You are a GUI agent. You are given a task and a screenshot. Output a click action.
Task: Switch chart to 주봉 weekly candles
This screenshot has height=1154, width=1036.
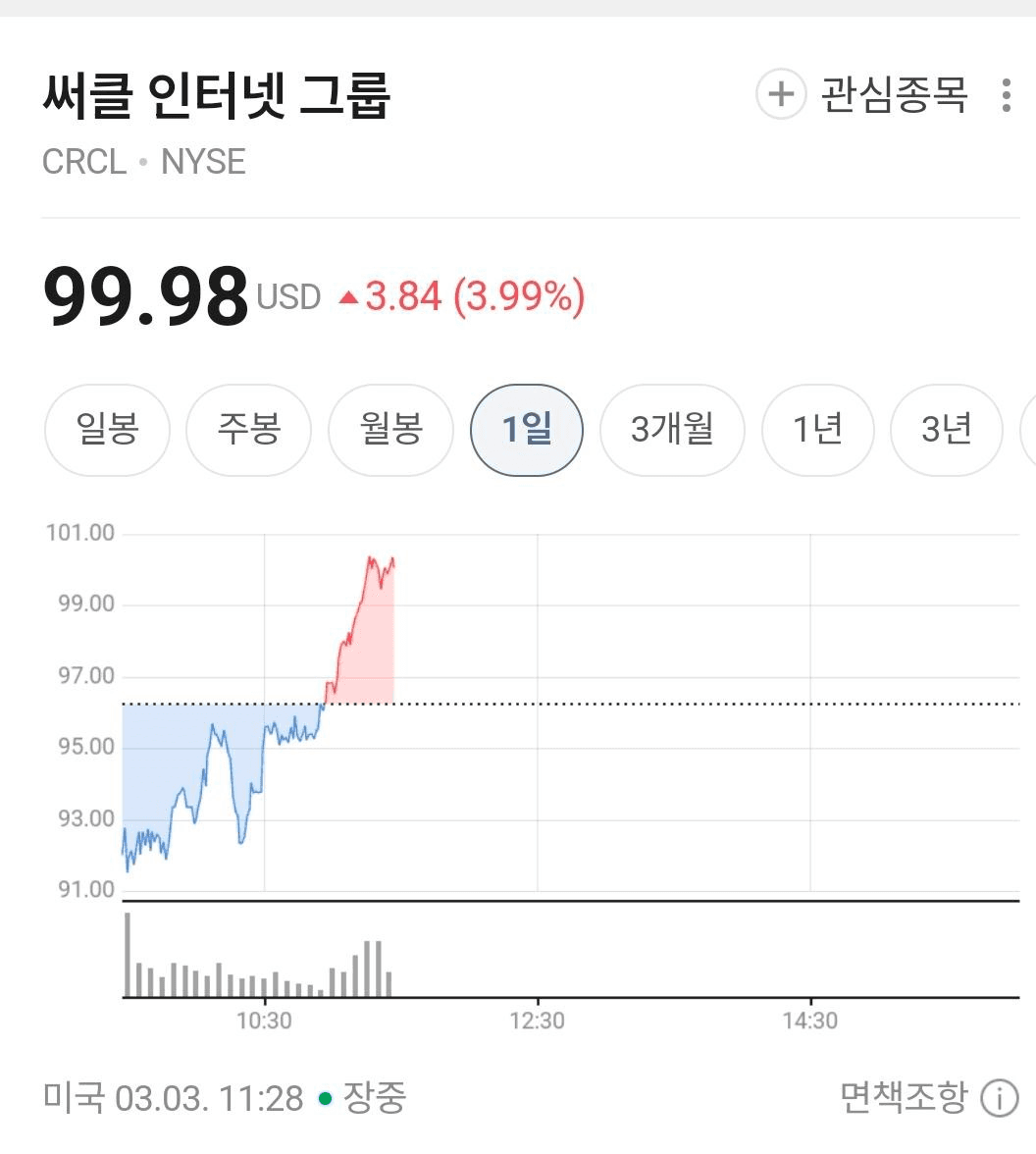[x=248, y=430]
